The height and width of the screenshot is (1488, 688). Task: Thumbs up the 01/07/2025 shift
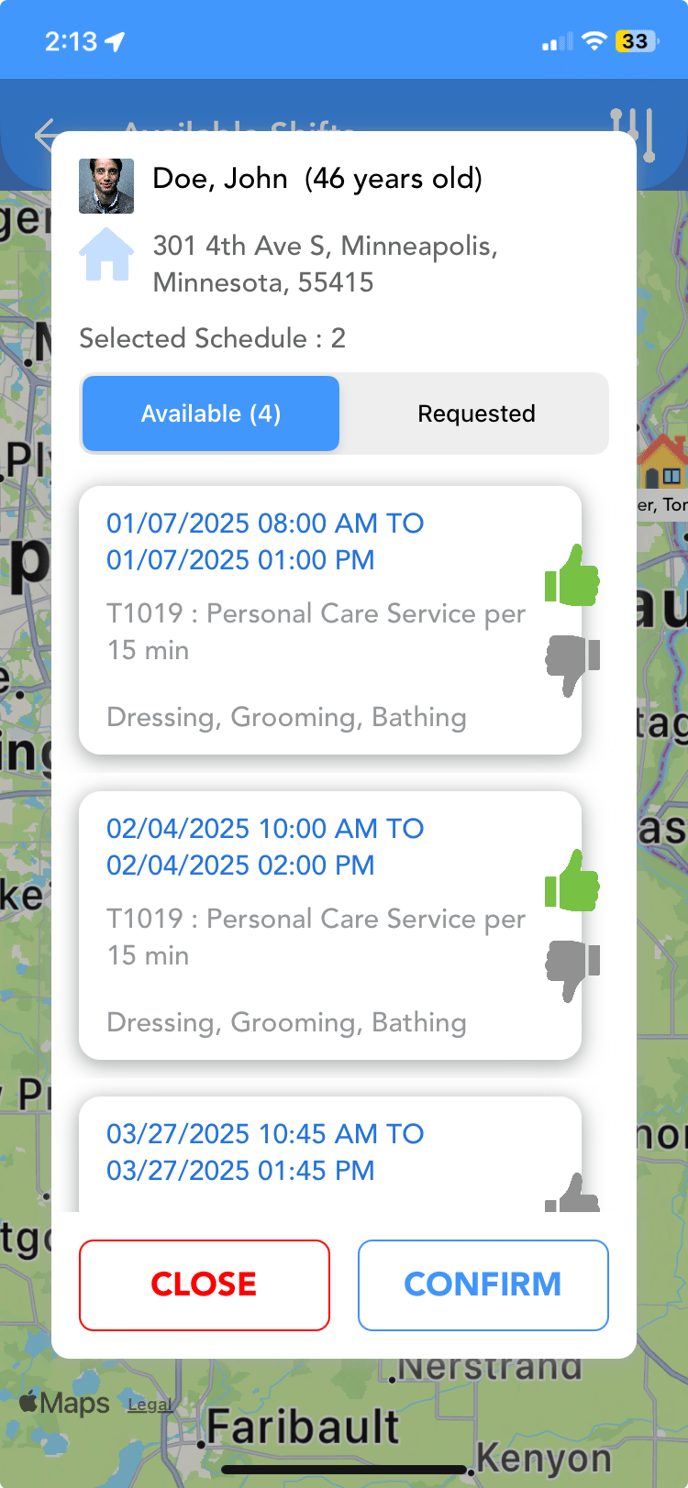572,575
